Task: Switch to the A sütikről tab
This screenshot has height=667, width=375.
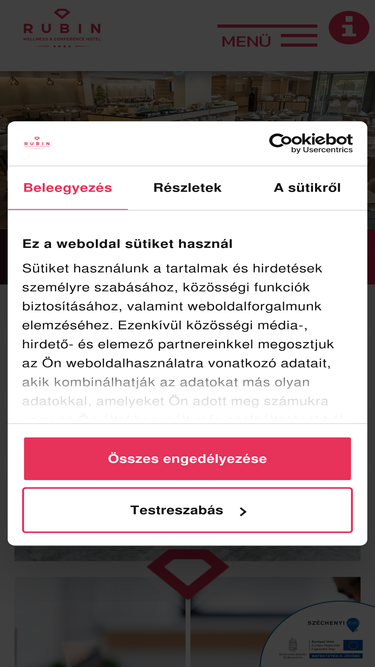Action: click(307, 188)
